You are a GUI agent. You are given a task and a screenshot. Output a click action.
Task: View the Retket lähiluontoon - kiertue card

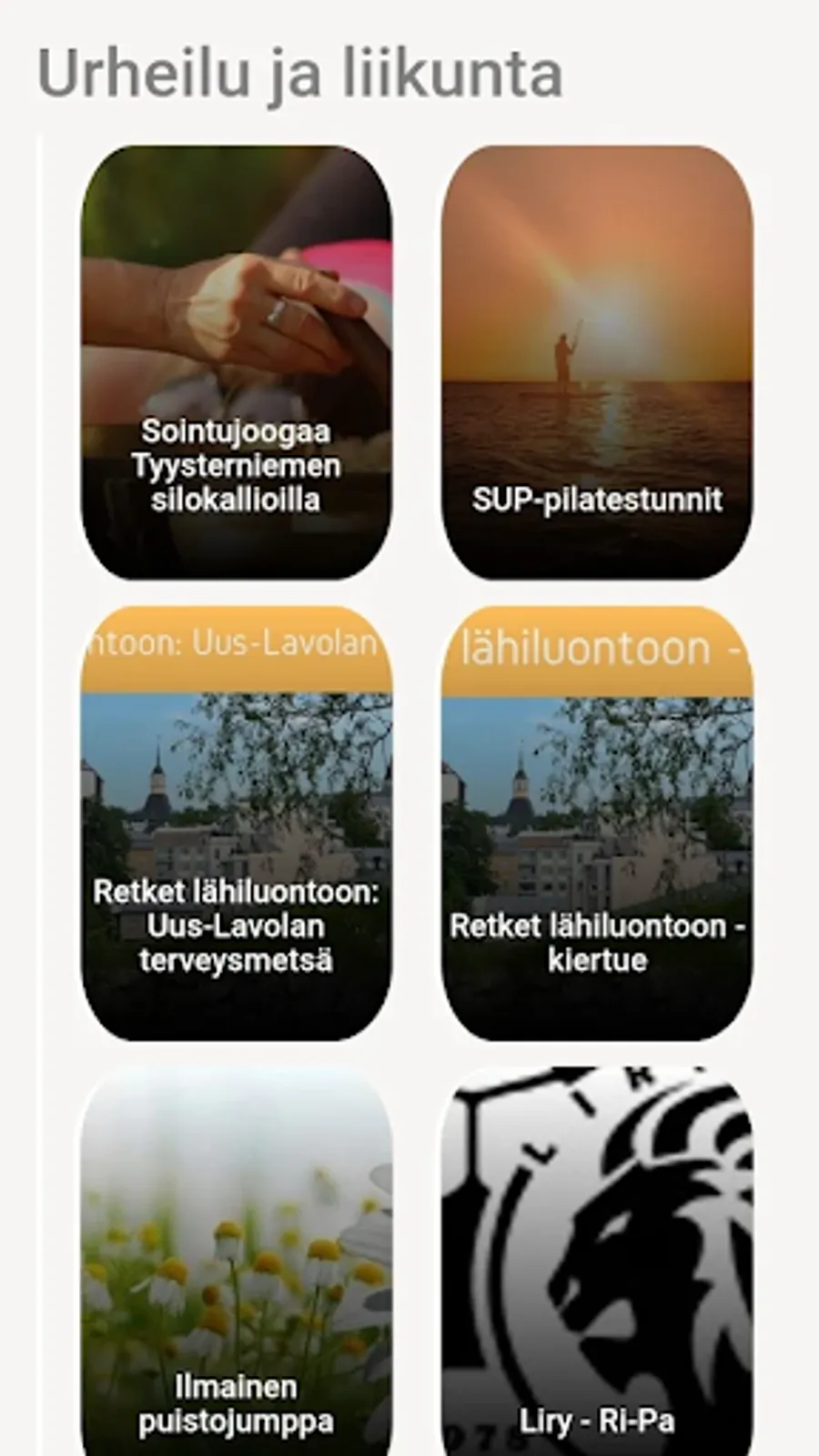[x=597, y=824]
